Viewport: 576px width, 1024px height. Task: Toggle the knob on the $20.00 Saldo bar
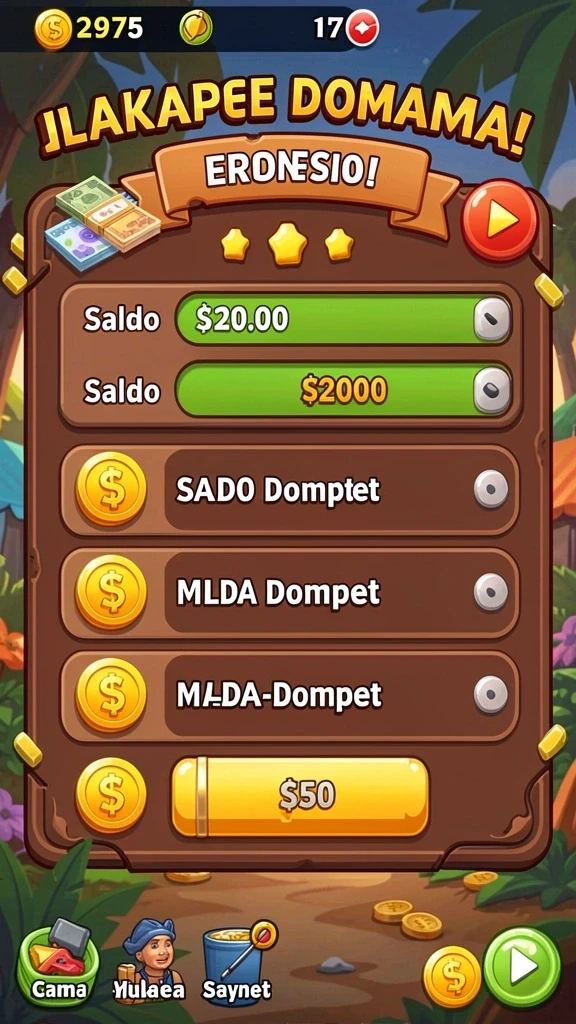(492, 319)
